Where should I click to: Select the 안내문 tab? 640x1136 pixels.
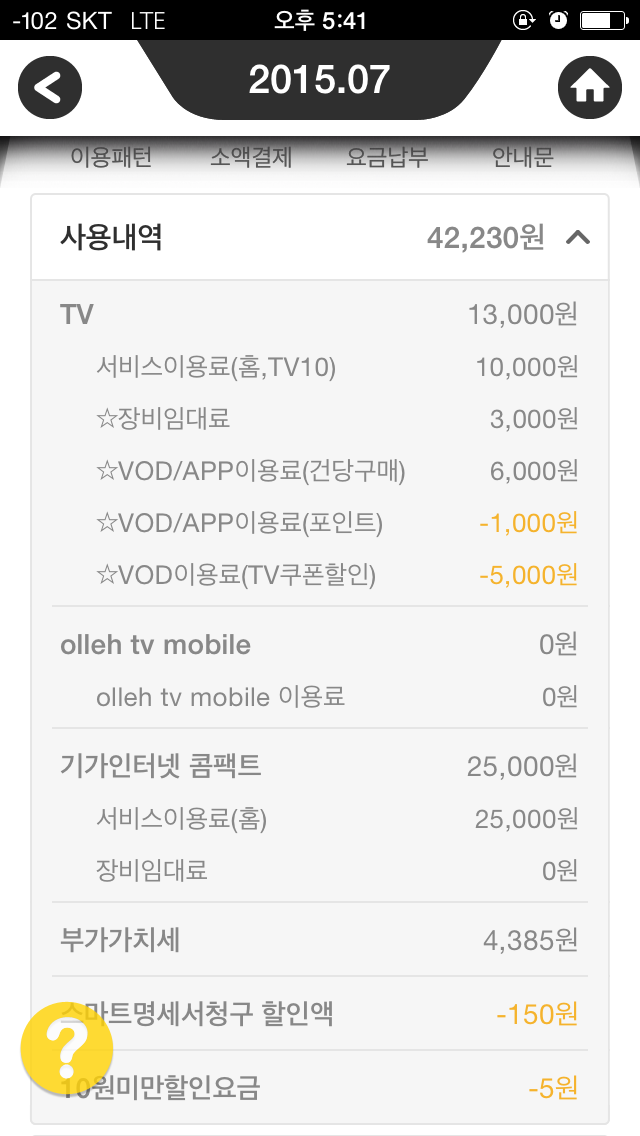coord(523,157)
